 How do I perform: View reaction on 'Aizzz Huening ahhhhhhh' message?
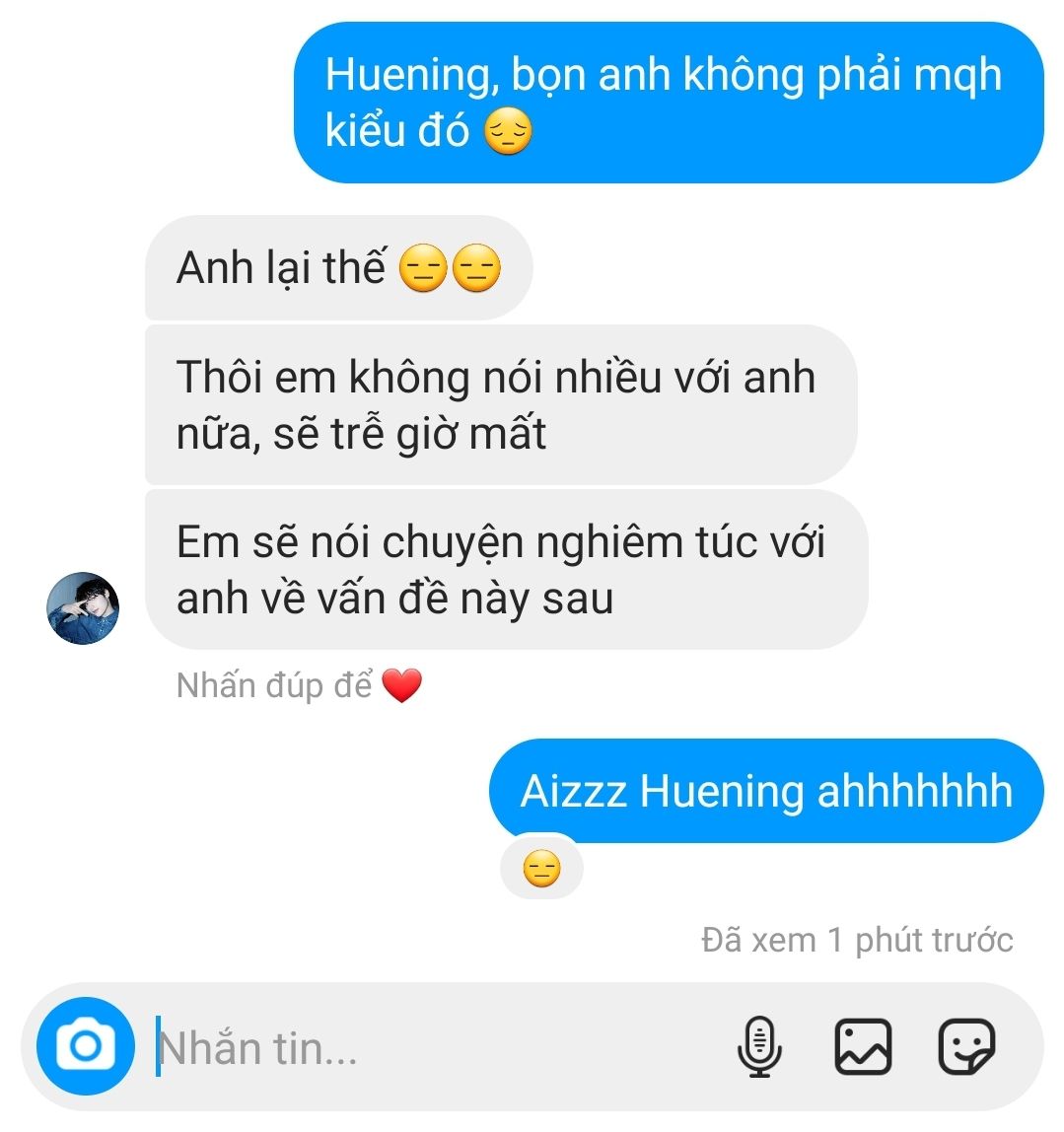coord(541,870)
